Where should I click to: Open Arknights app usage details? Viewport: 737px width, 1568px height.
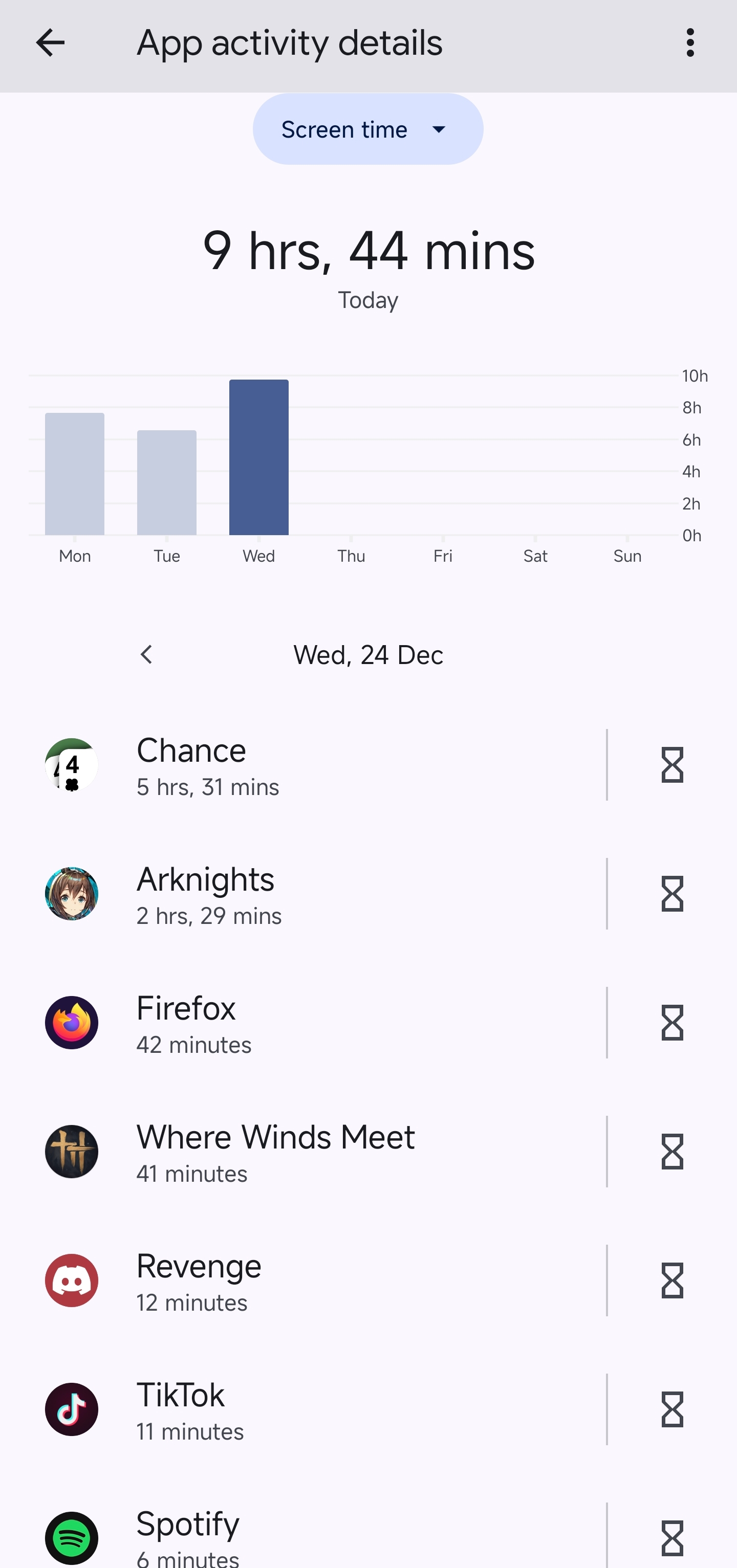click(x=305, y=894)
